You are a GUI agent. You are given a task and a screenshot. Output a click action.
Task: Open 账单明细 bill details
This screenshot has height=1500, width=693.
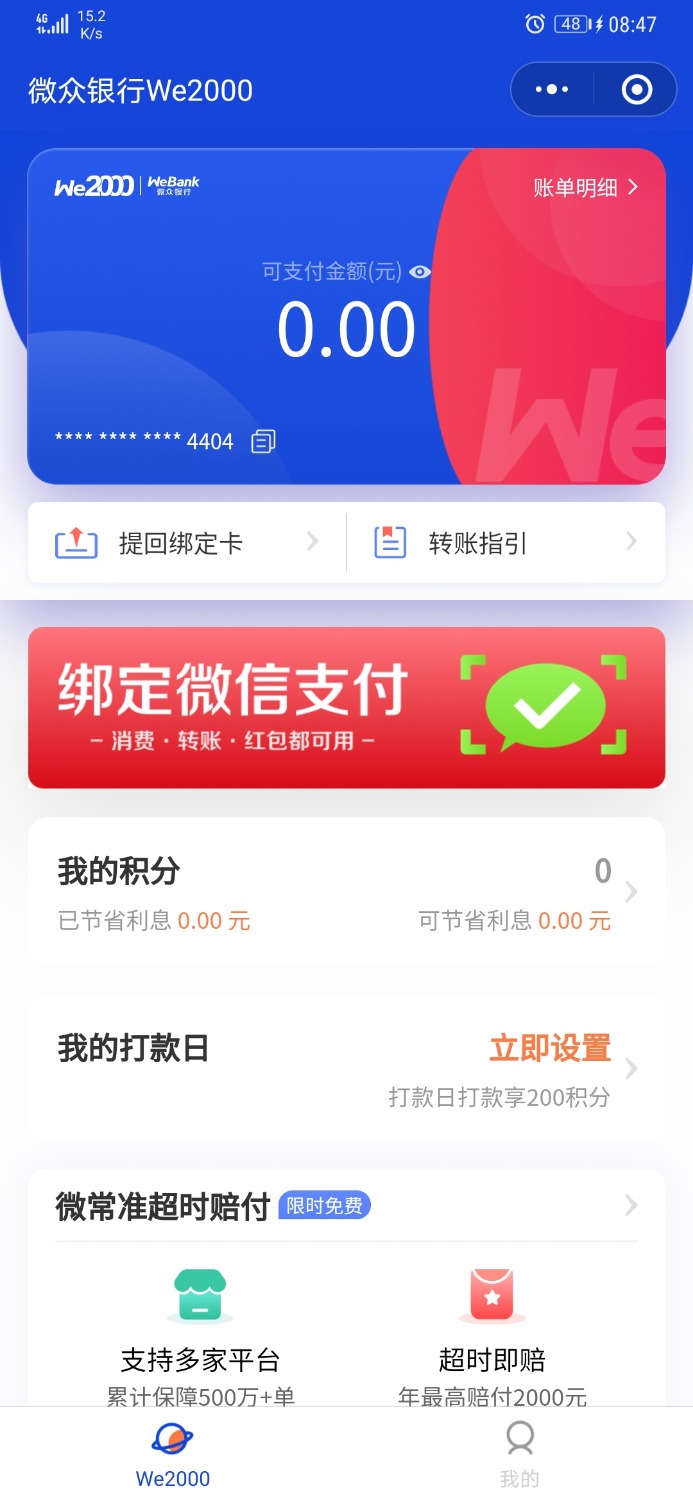[585, 187]
